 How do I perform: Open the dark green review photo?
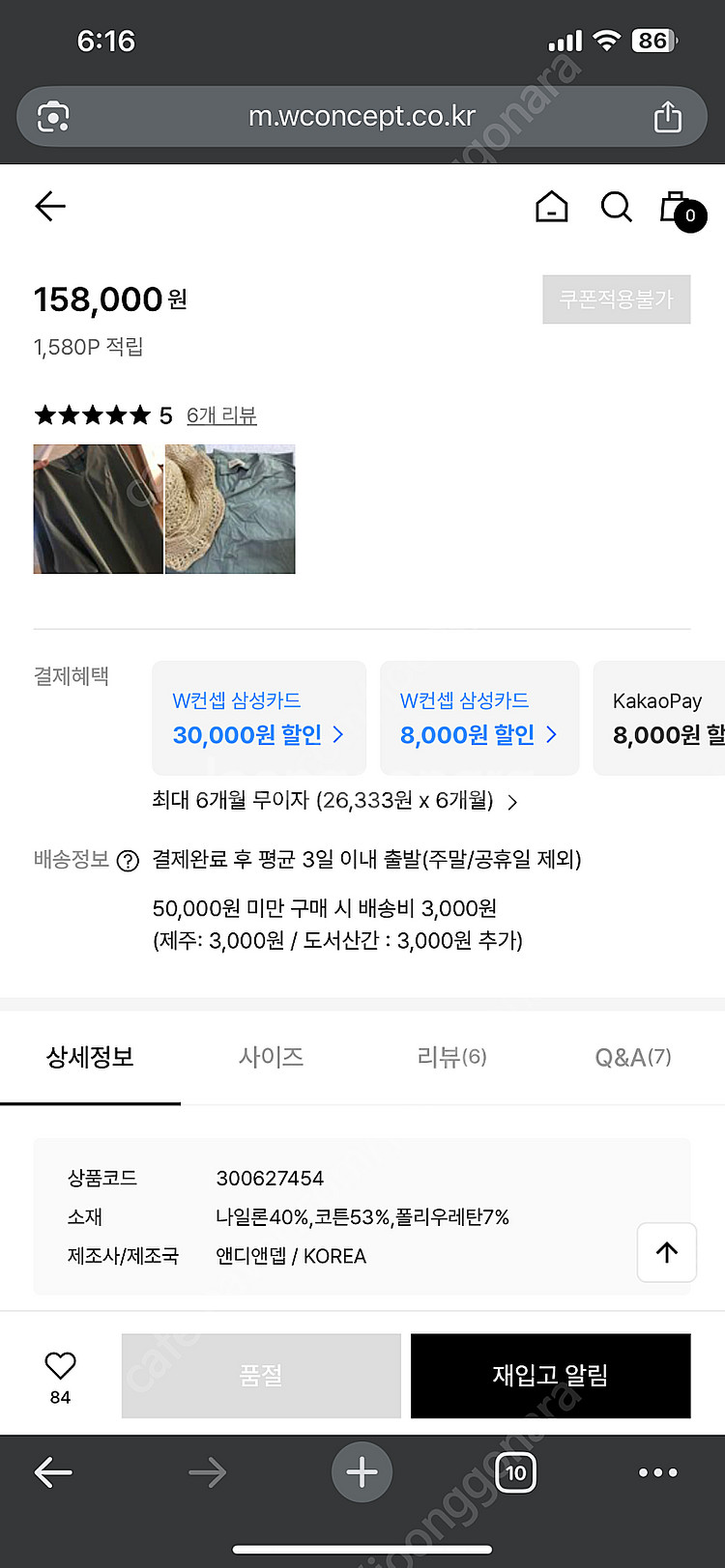point(98,509)
